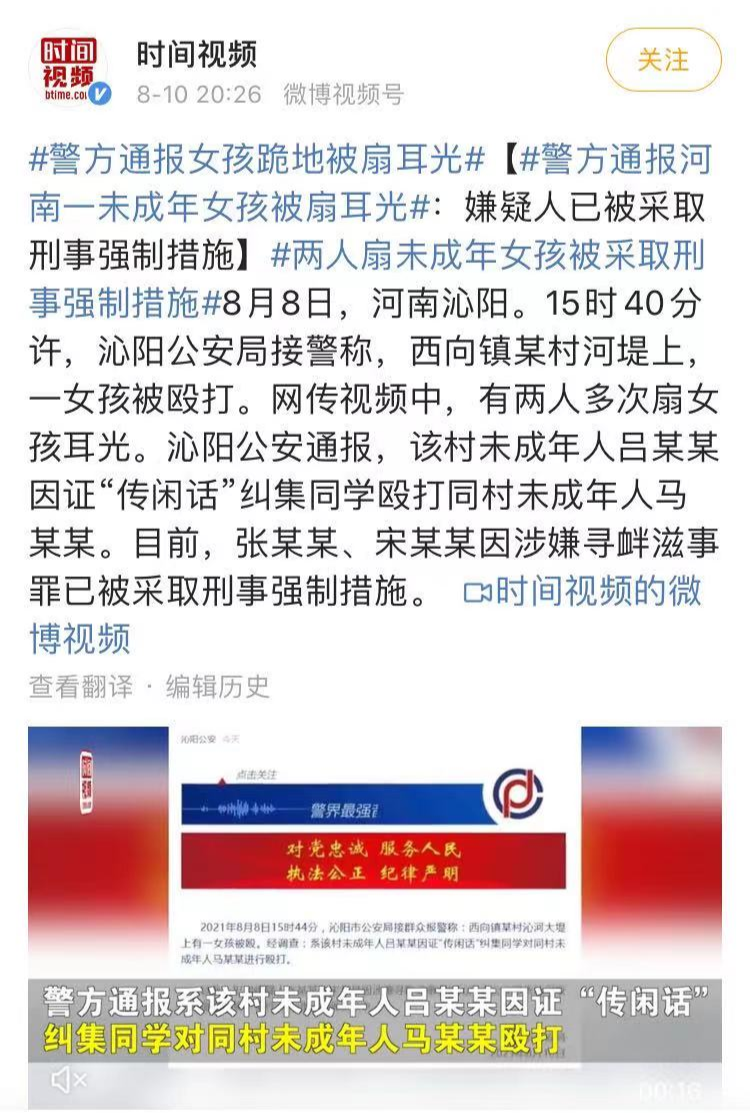
Task: Follow 时间视频 with the 关注 button
Action: tap(663, 60)
